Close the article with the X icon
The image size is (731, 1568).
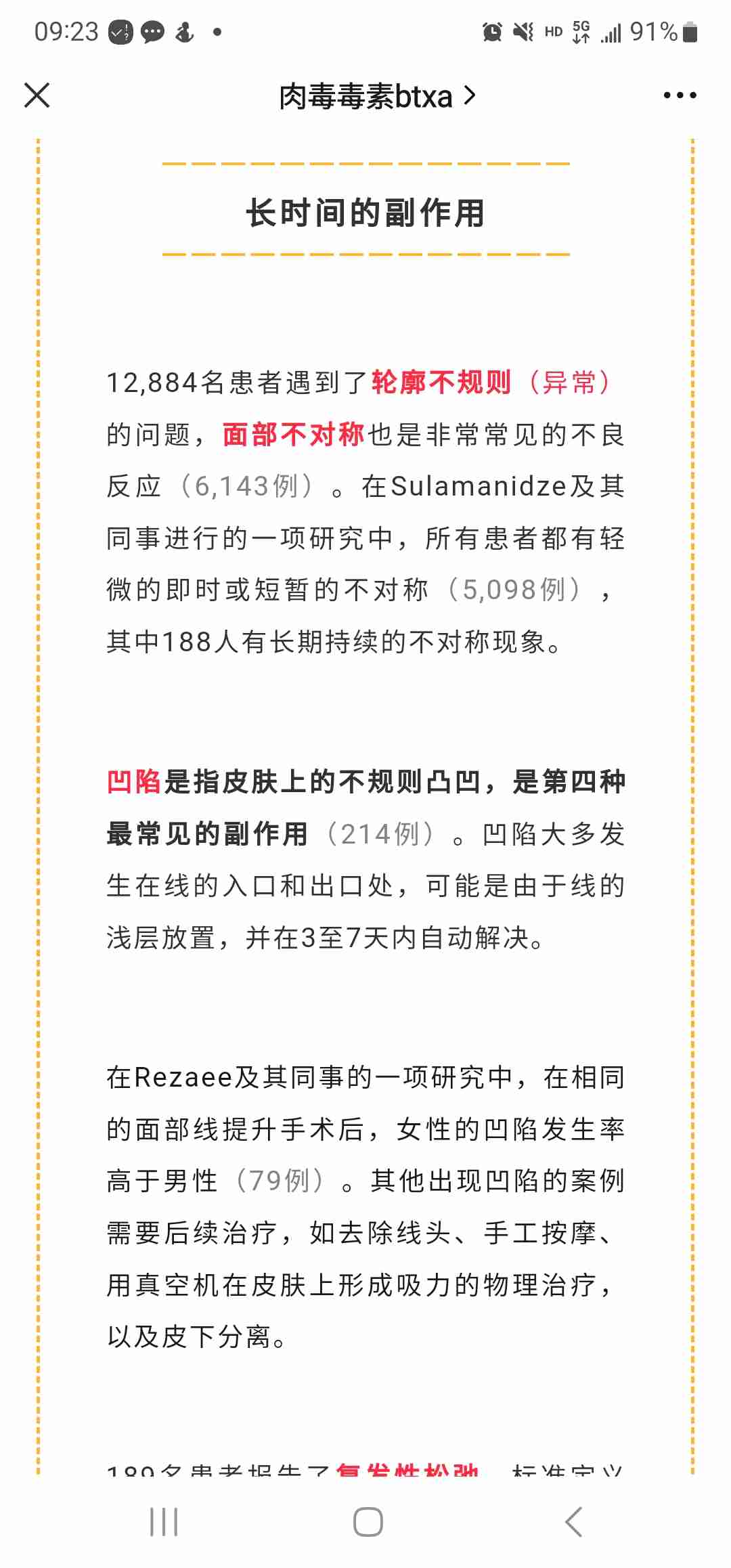(37, 95)
